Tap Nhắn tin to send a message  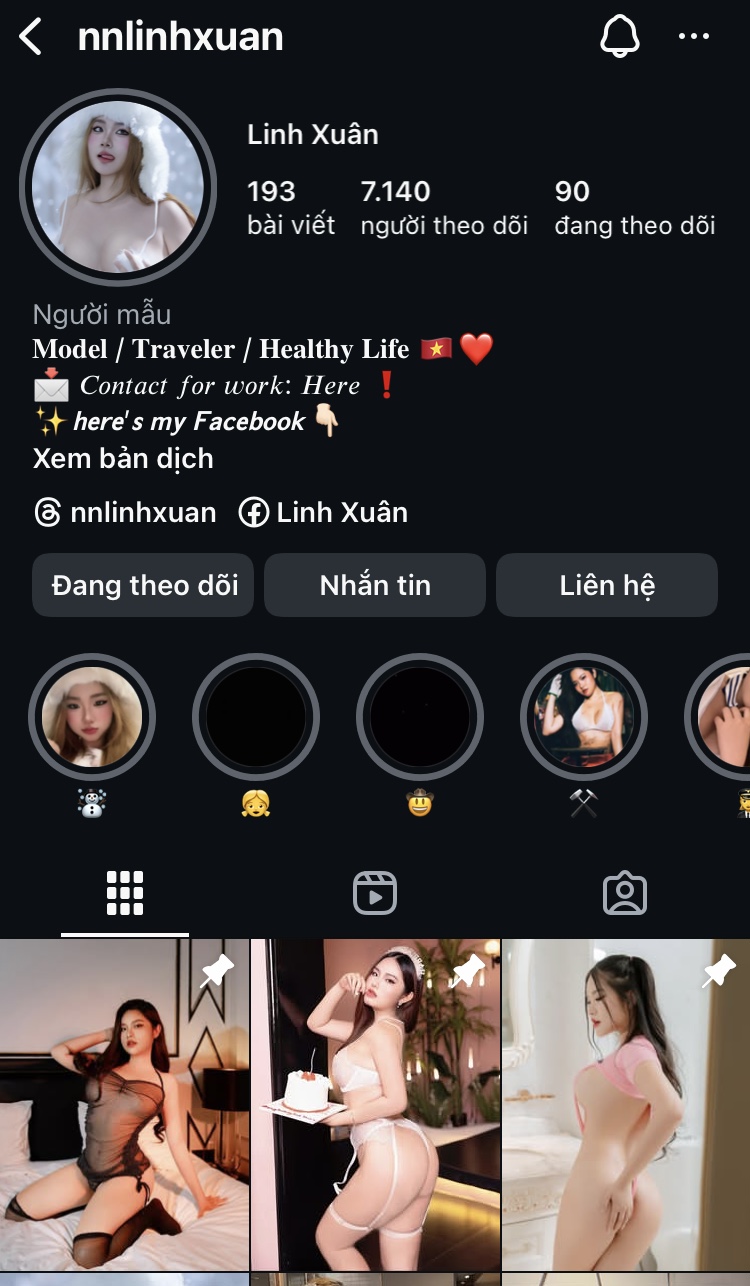pyautogui.click(x=375, y=585)
